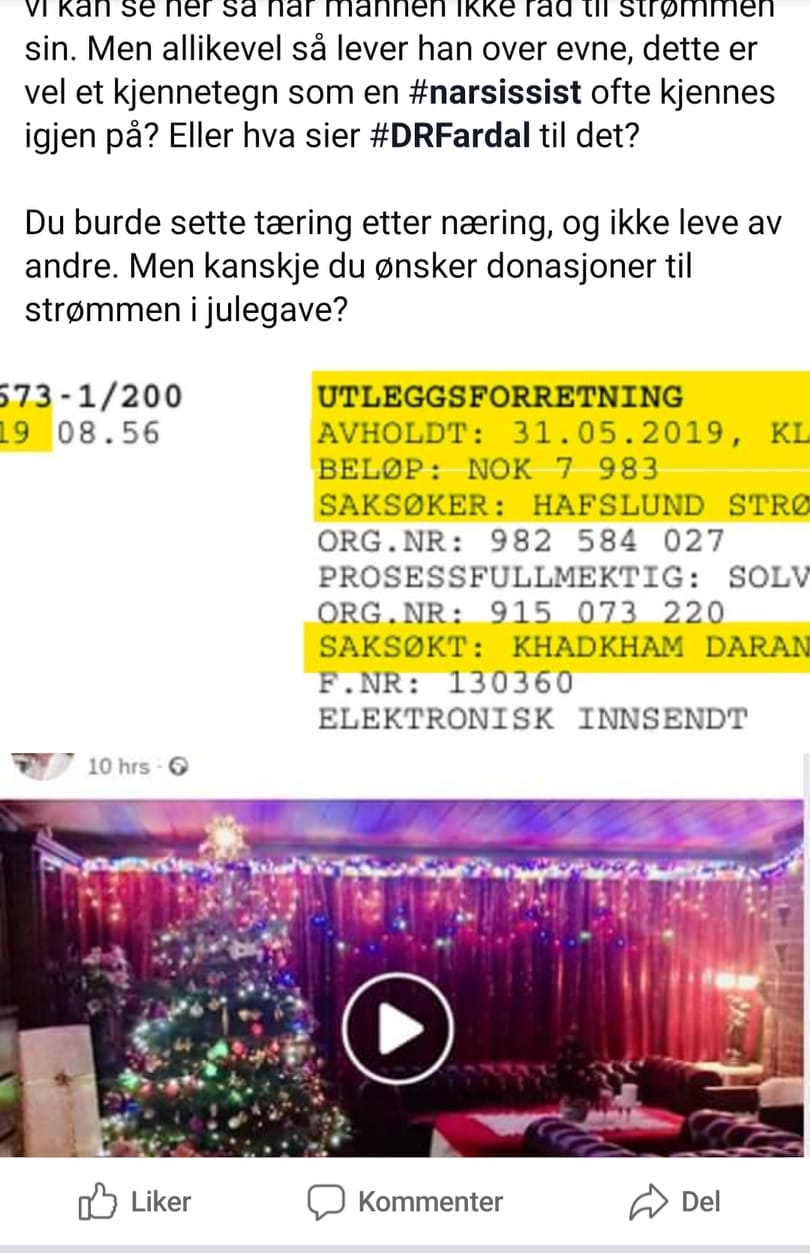Open the #narsissist hashtag
The height and width of the screenshot is (1253, 810).
(x=496, y=93)
